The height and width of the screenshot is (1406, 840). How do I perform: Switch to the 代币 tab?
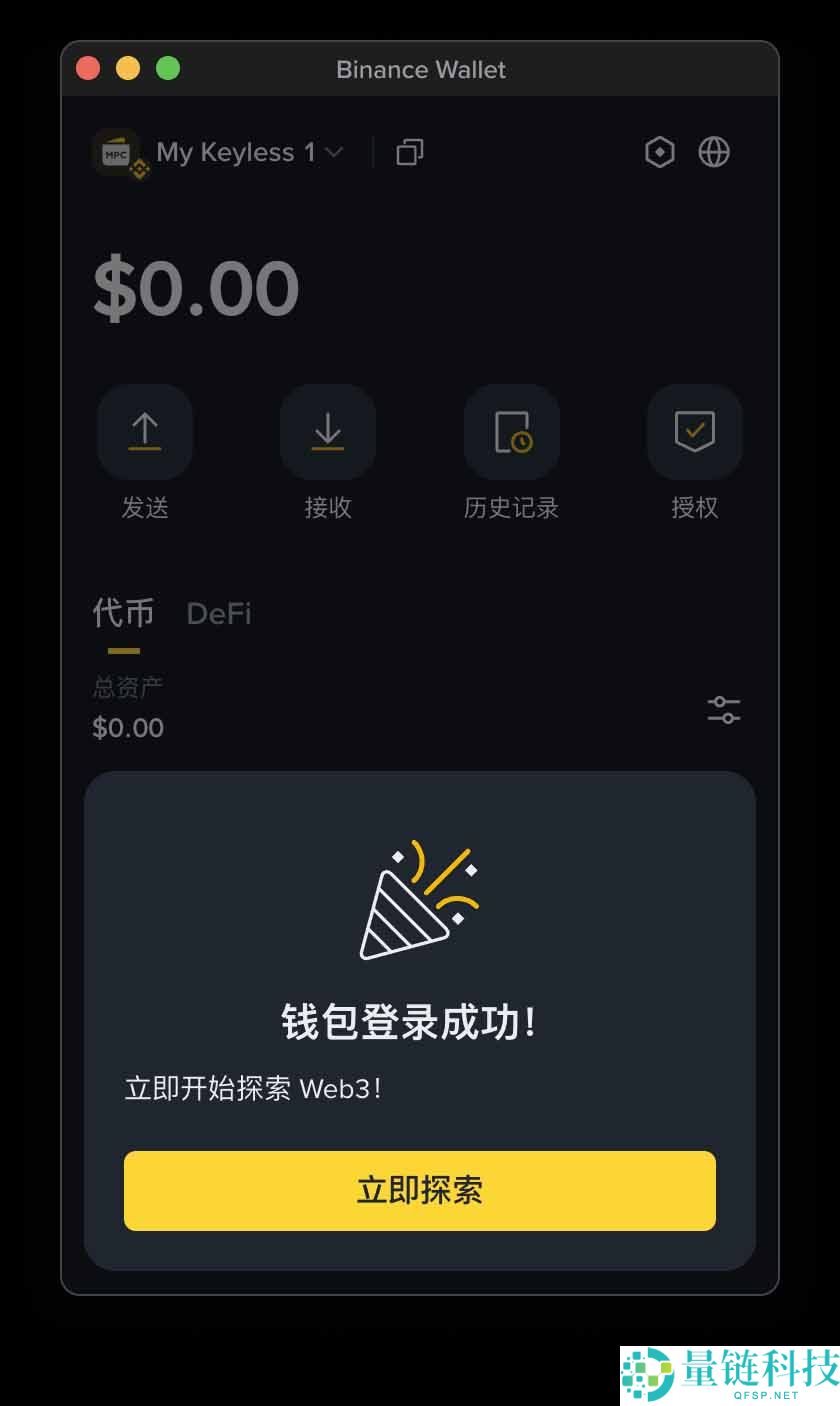coord(123,614)
